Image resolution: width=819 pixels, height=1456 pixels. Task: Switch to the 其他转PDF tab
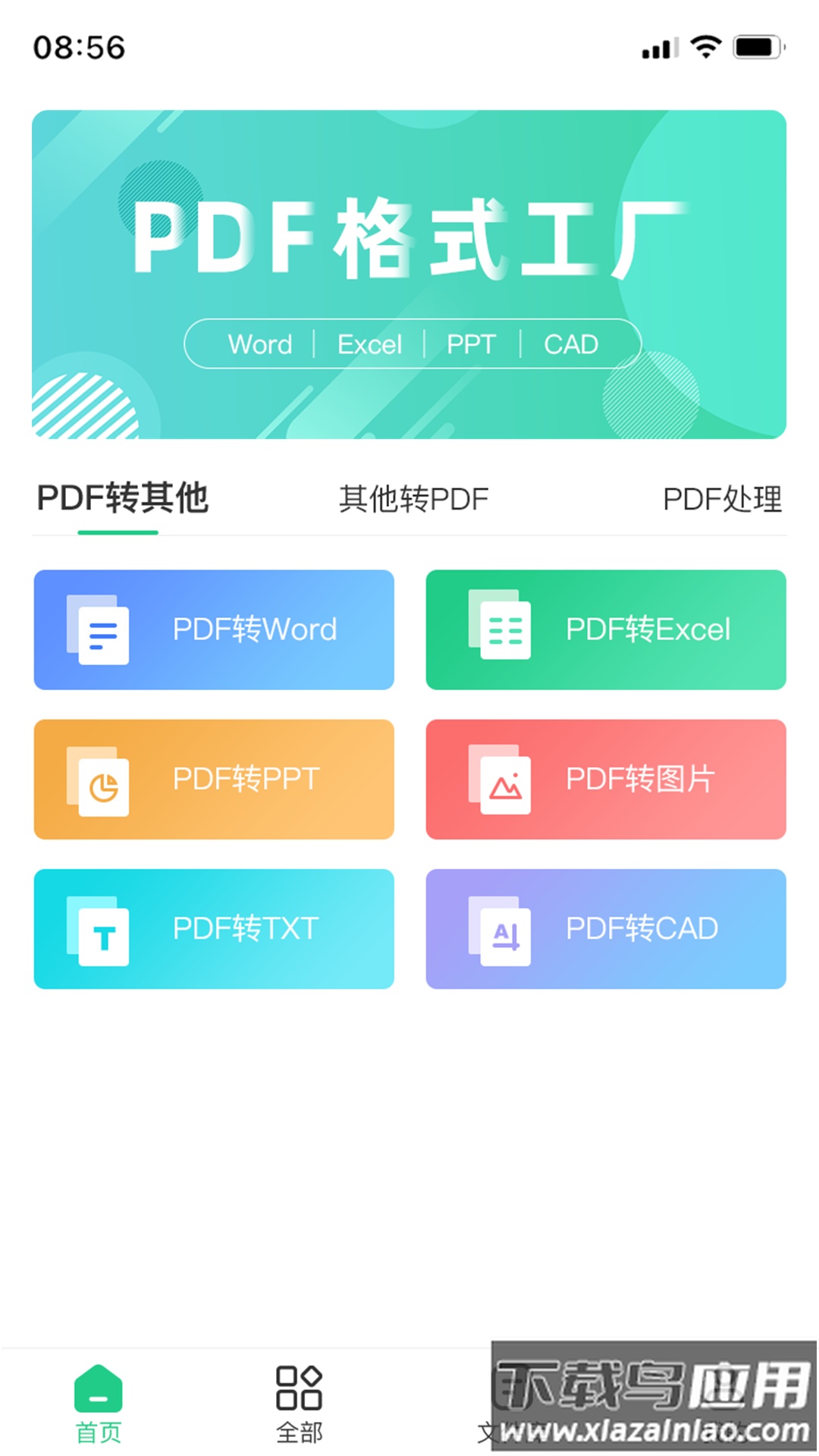(x=413, y=498)
